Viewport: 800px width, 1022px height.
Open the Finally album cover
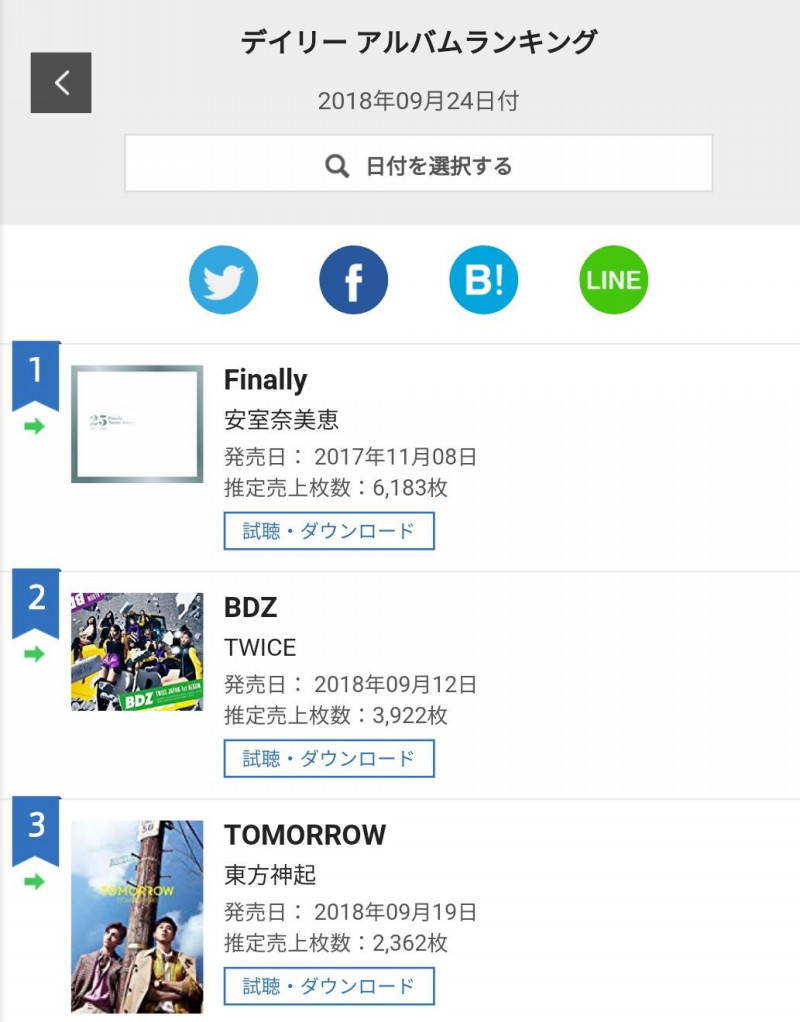137,424
